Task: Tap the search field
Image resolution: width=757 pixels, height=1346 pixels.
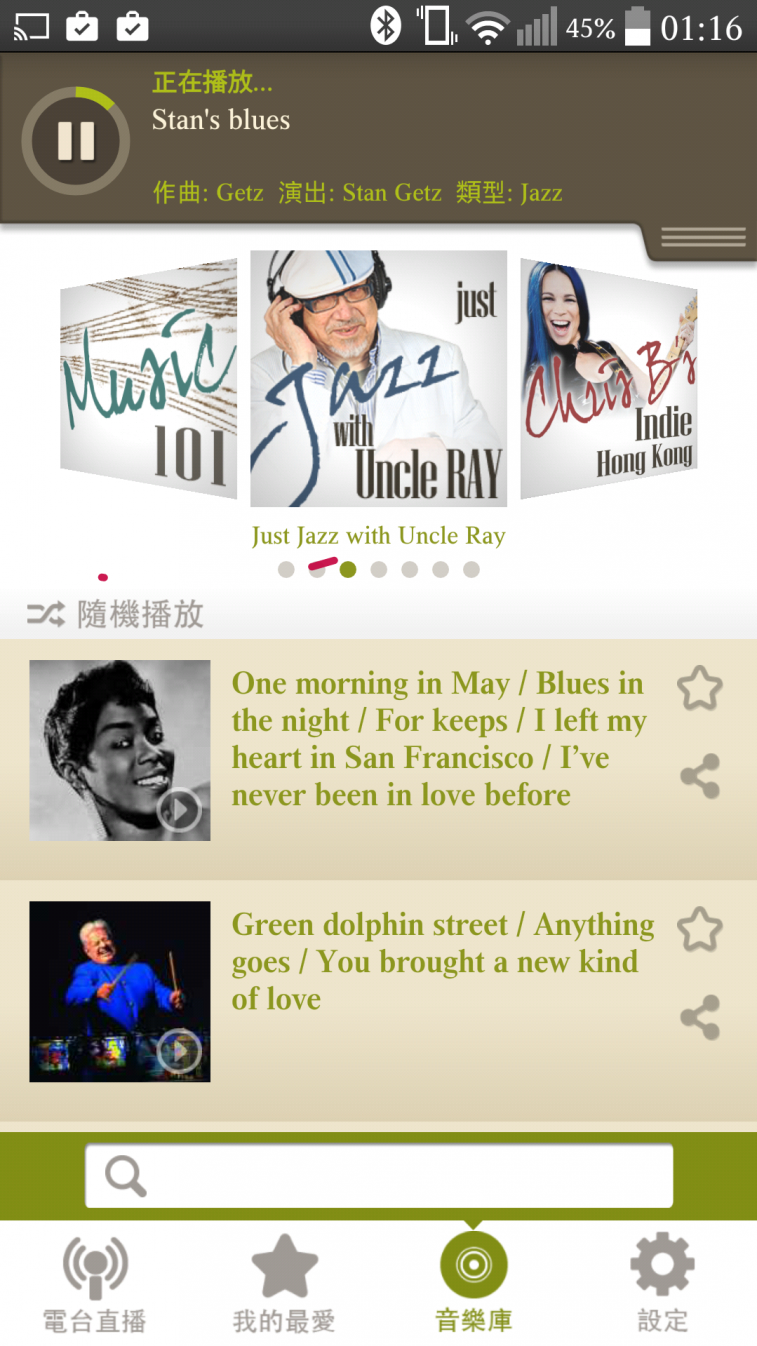Action: 378,1176
